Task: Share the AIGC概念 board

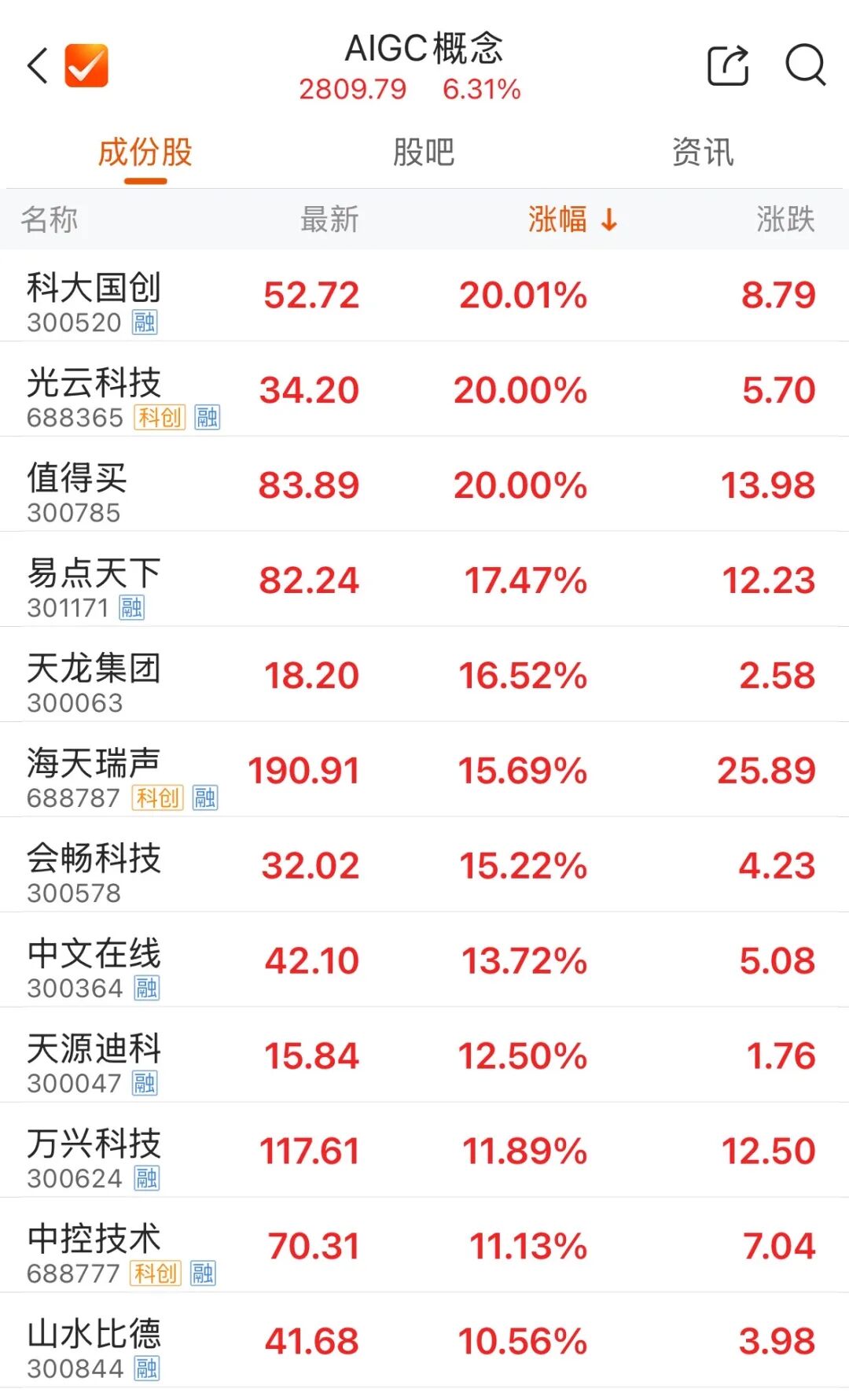Action: [x=728, y=65]
